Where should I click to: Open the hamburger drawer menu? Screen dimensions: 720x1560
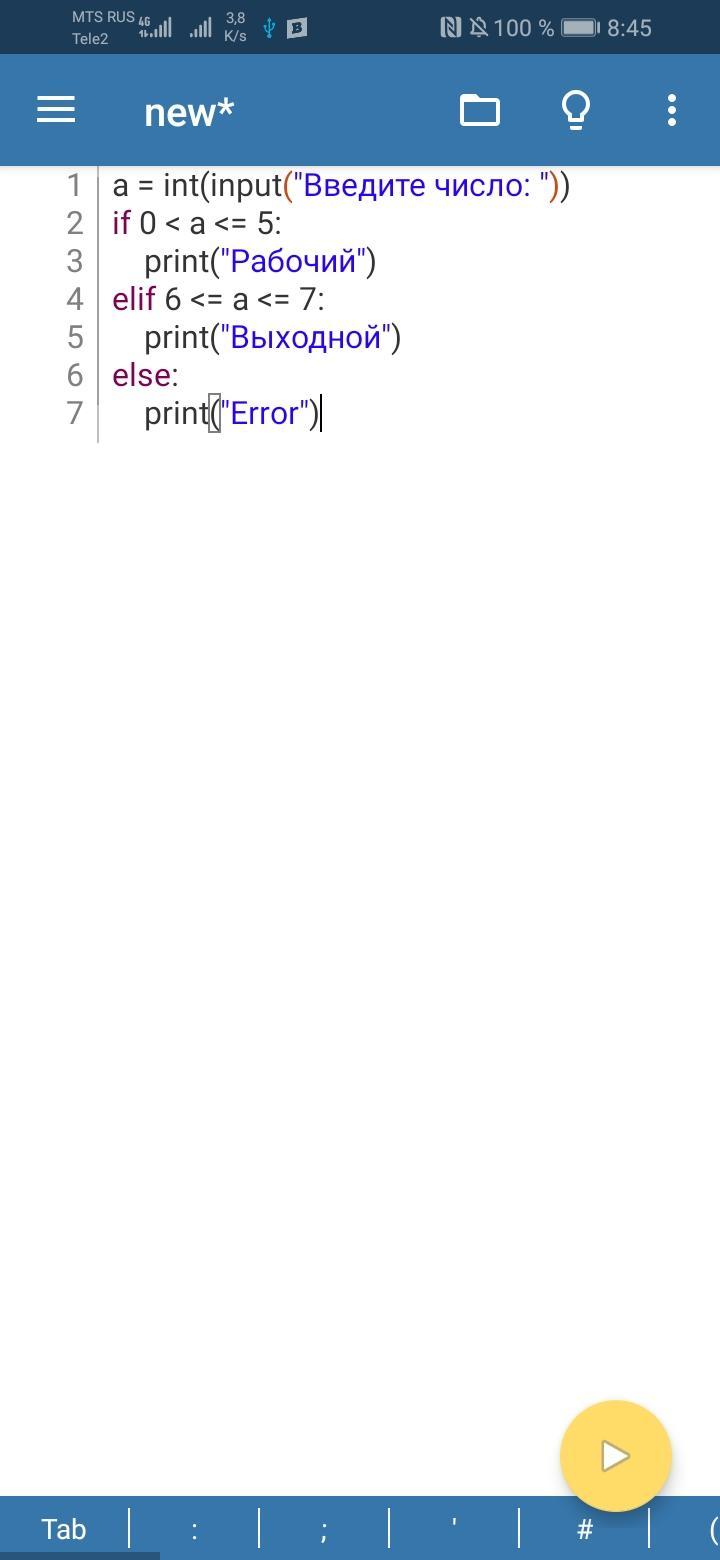[x=56, y=110]
